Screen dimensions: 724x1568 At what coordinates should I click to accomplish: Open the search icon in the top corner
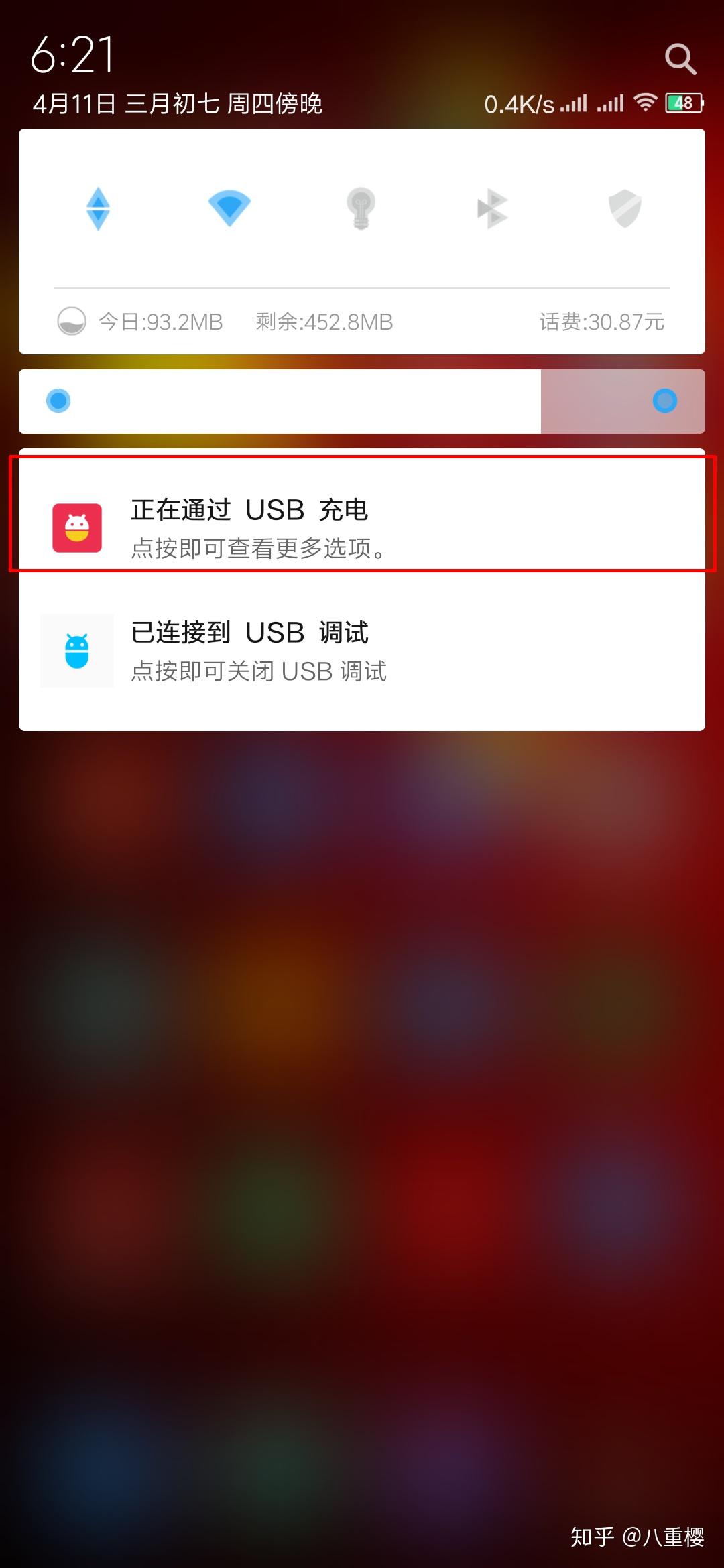coord(680,59)
